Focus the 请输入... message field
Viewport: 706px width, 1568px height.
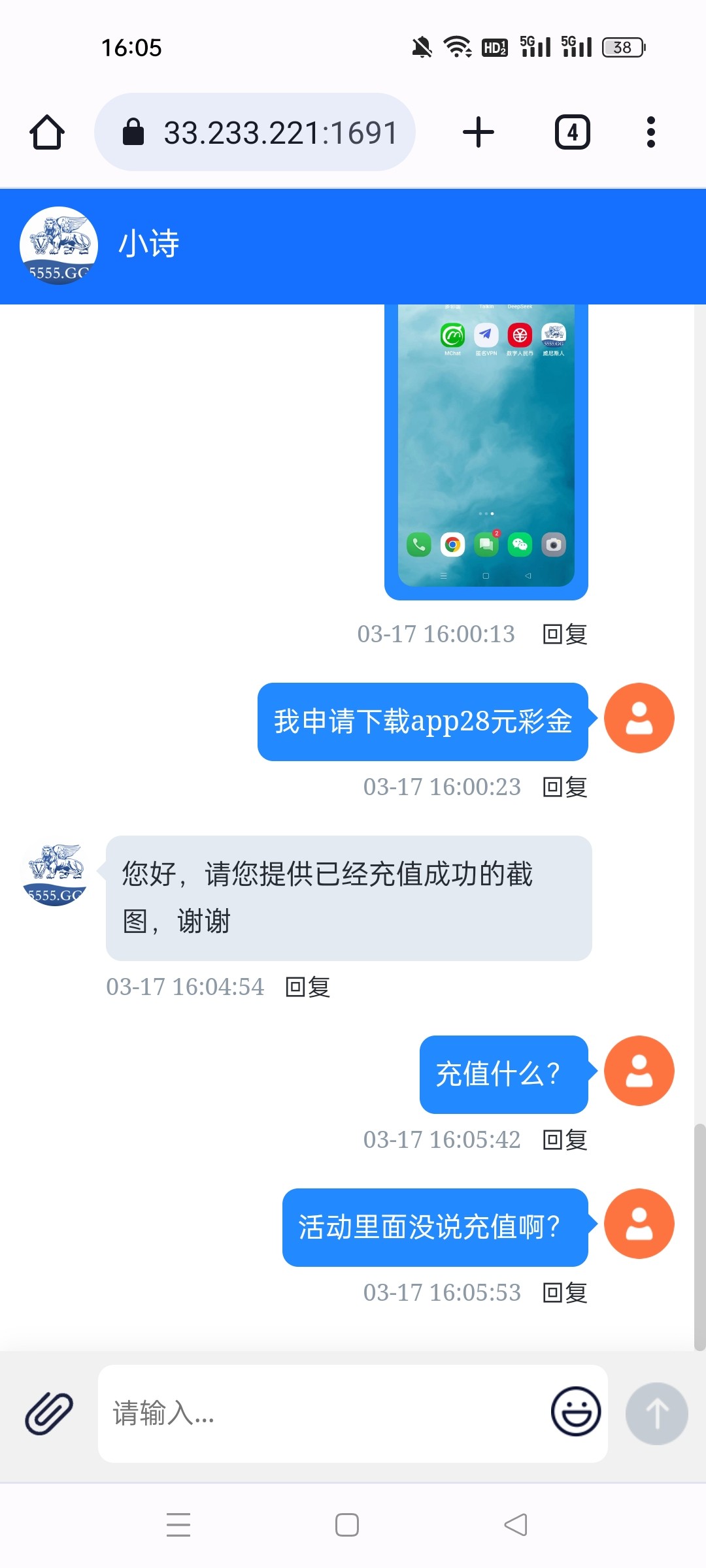coord(320,1413)
